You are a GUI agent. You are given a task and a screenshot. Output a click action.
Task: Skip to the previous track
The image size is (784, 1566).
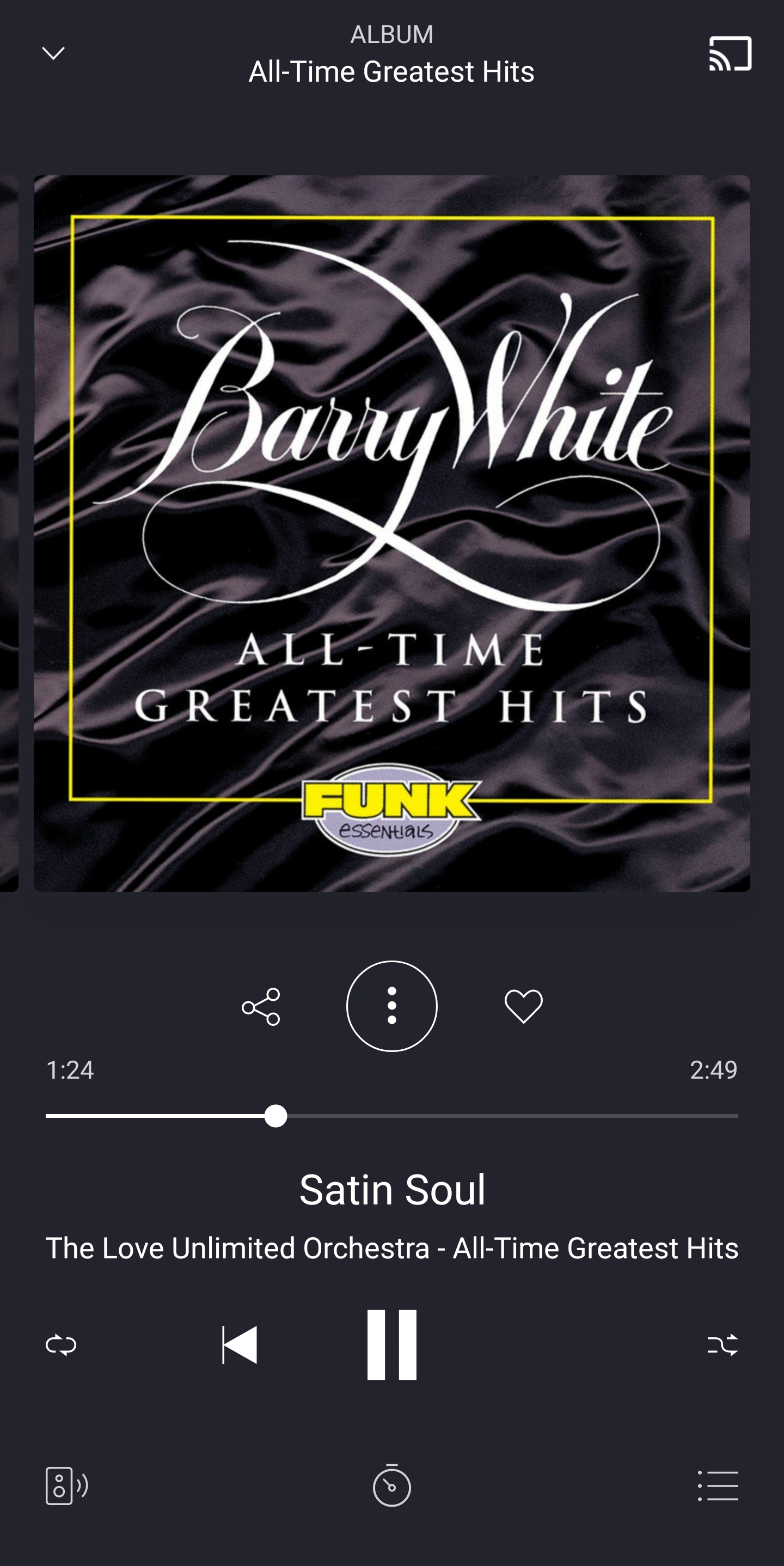coord(240,1345)
